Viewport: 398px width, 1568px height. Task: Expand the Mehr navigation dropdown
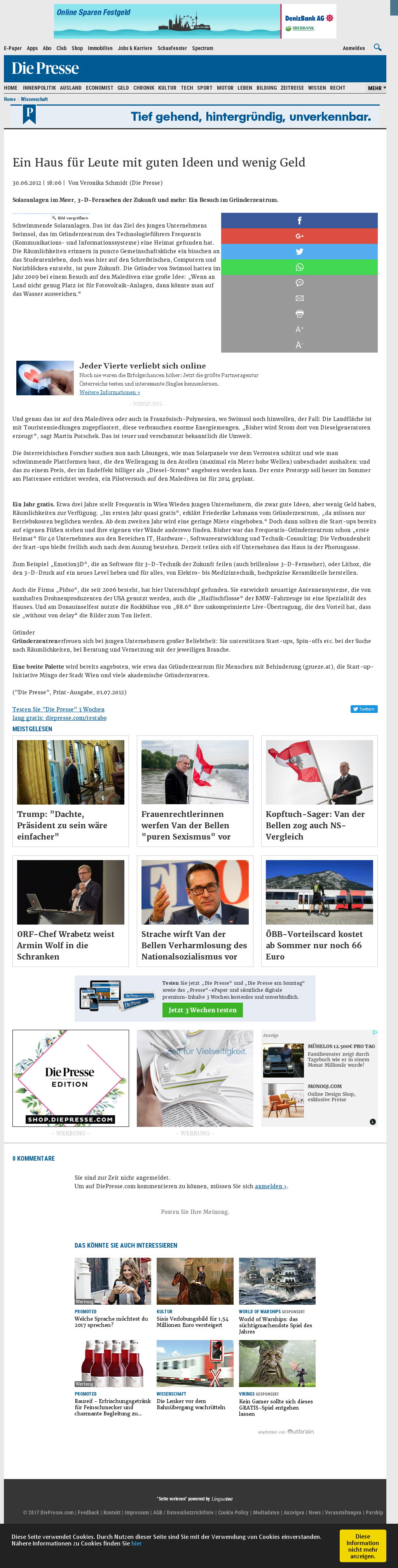tap(377, 88)
